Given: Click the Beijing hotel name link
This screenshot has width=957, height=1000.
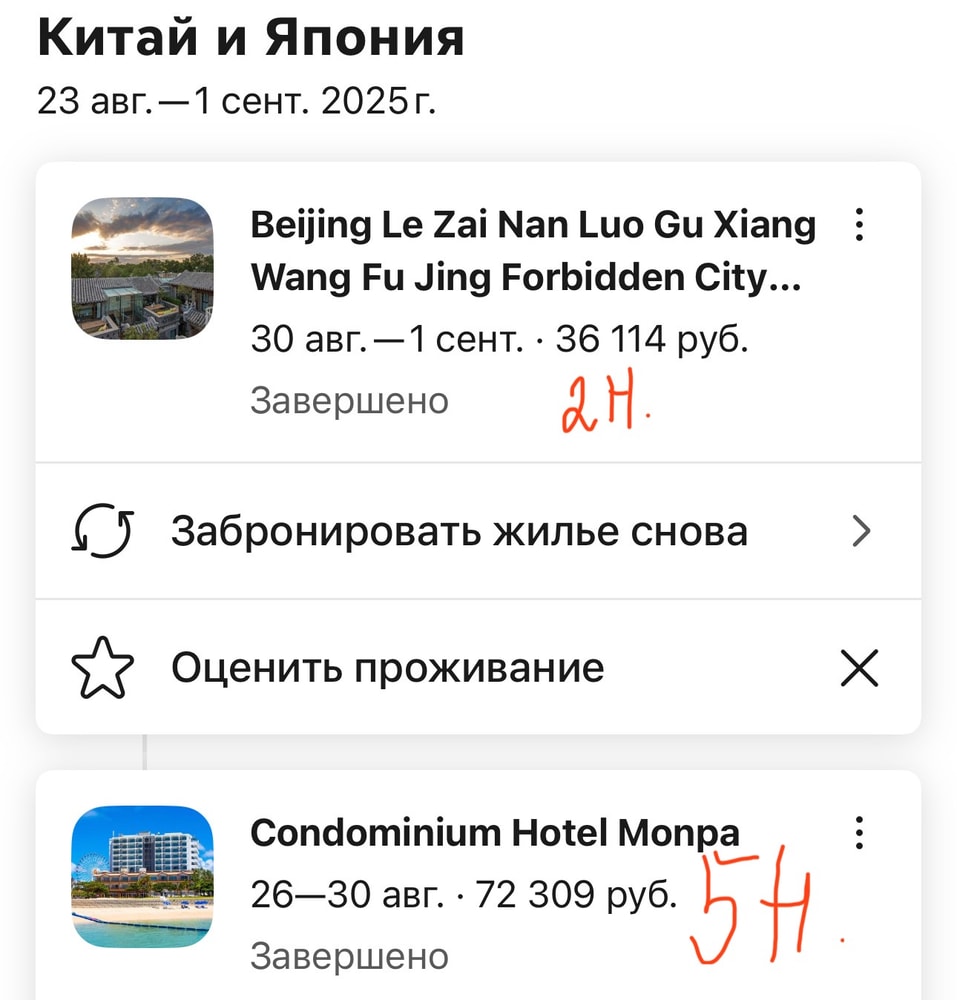Looking at the screenshot, I should click(532, 250).
